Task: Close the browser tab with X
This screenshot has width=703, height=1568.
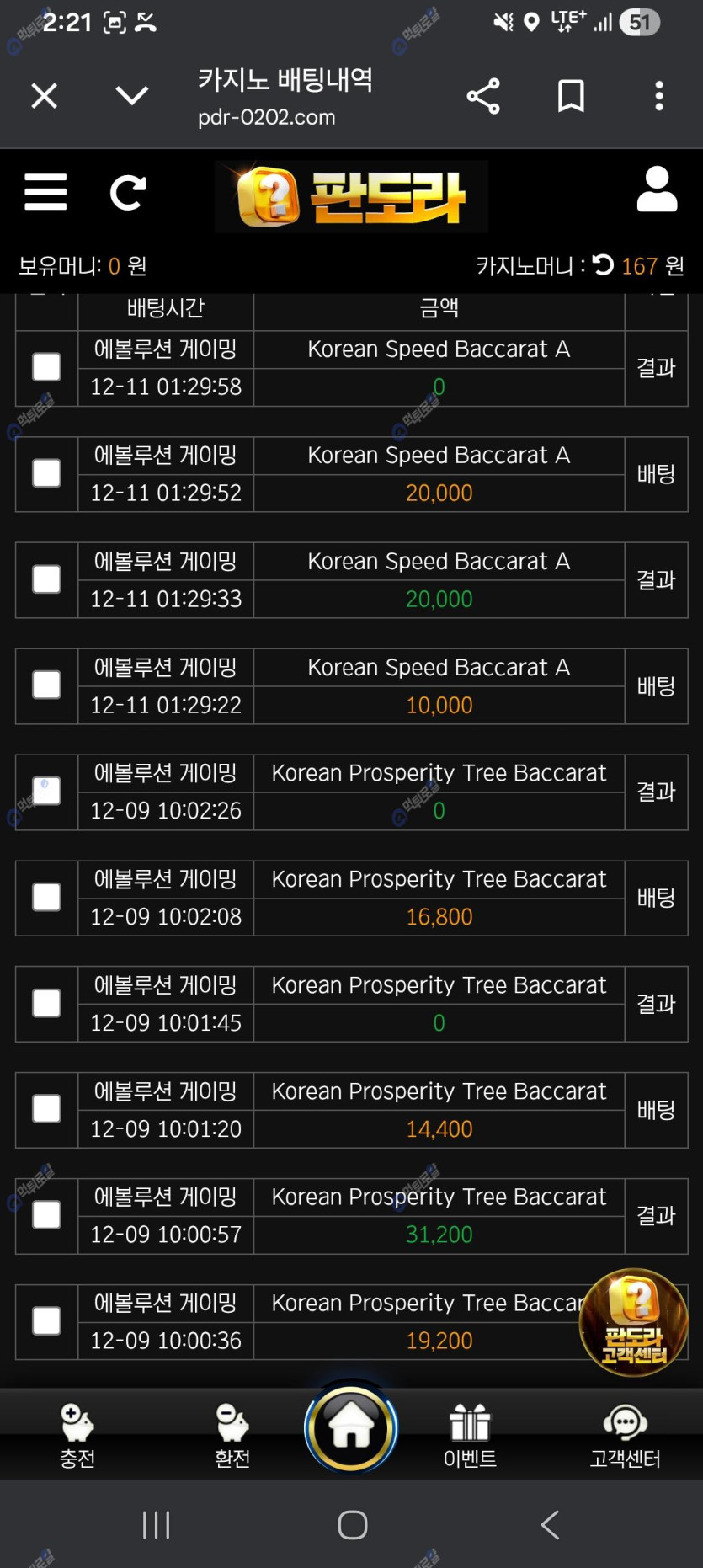Action: click(44, 96)
